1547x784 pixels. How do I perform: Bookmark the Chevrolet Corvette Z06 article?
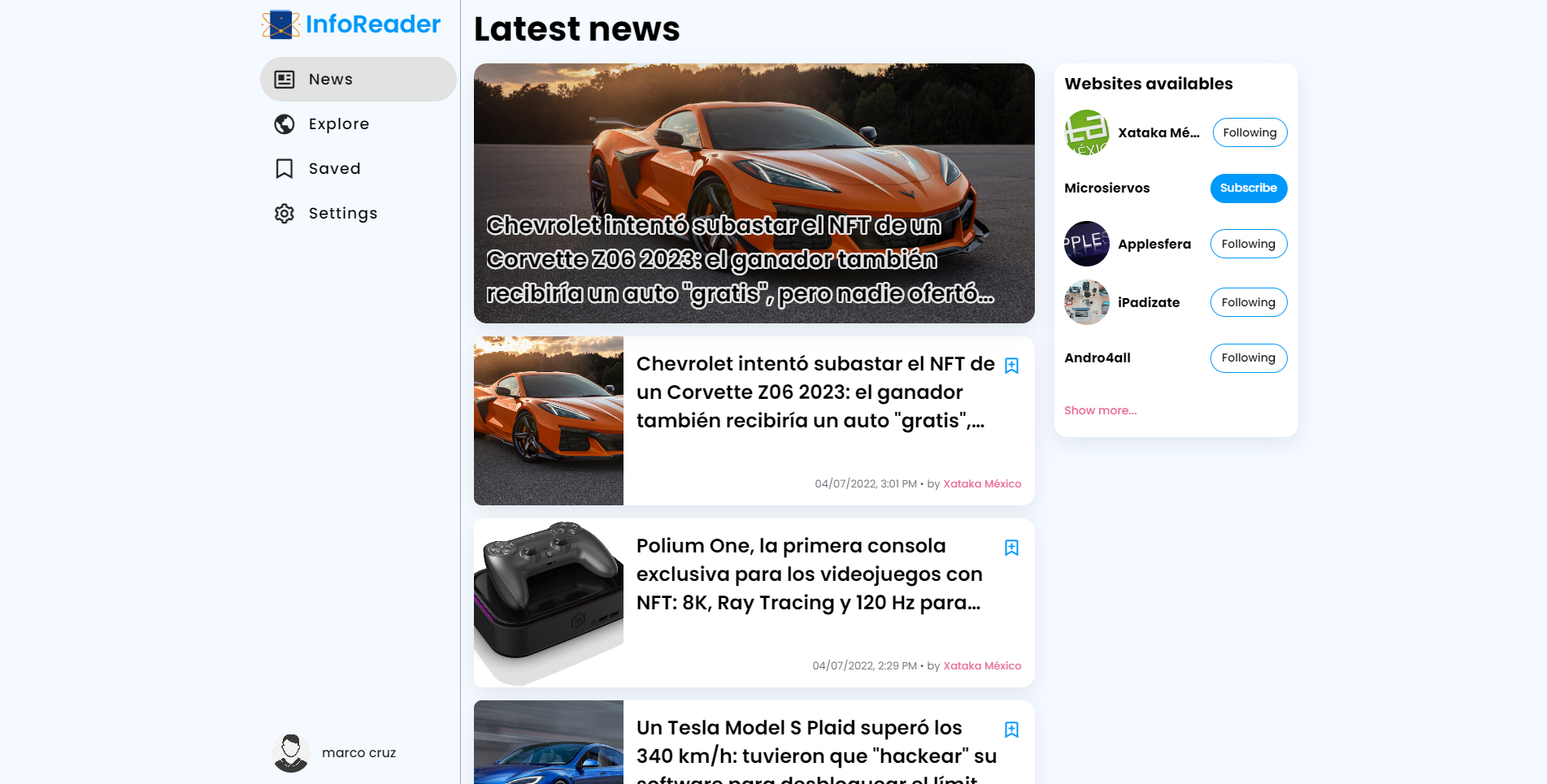pos(1011,366)
